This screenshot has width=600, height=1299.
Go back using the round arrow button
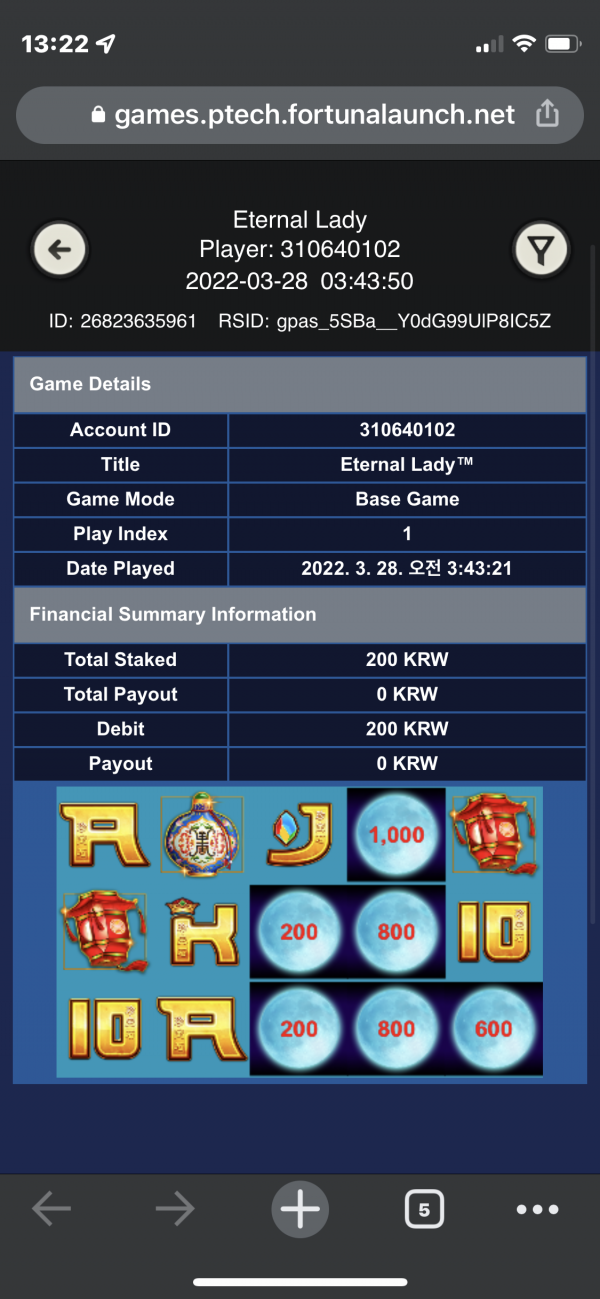(60, 249)
